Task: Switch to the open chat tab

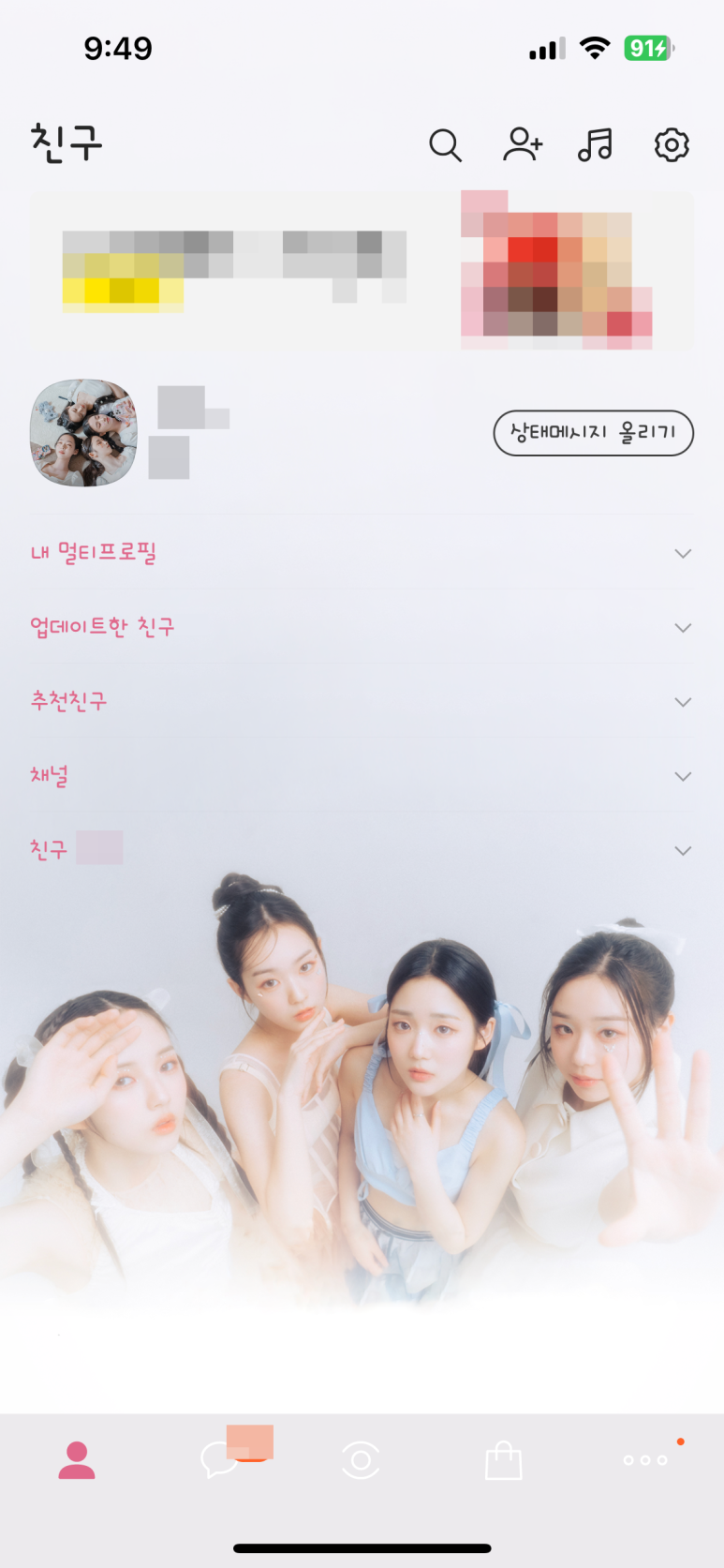Action: pyautogui.click(x=361, y=1460)
